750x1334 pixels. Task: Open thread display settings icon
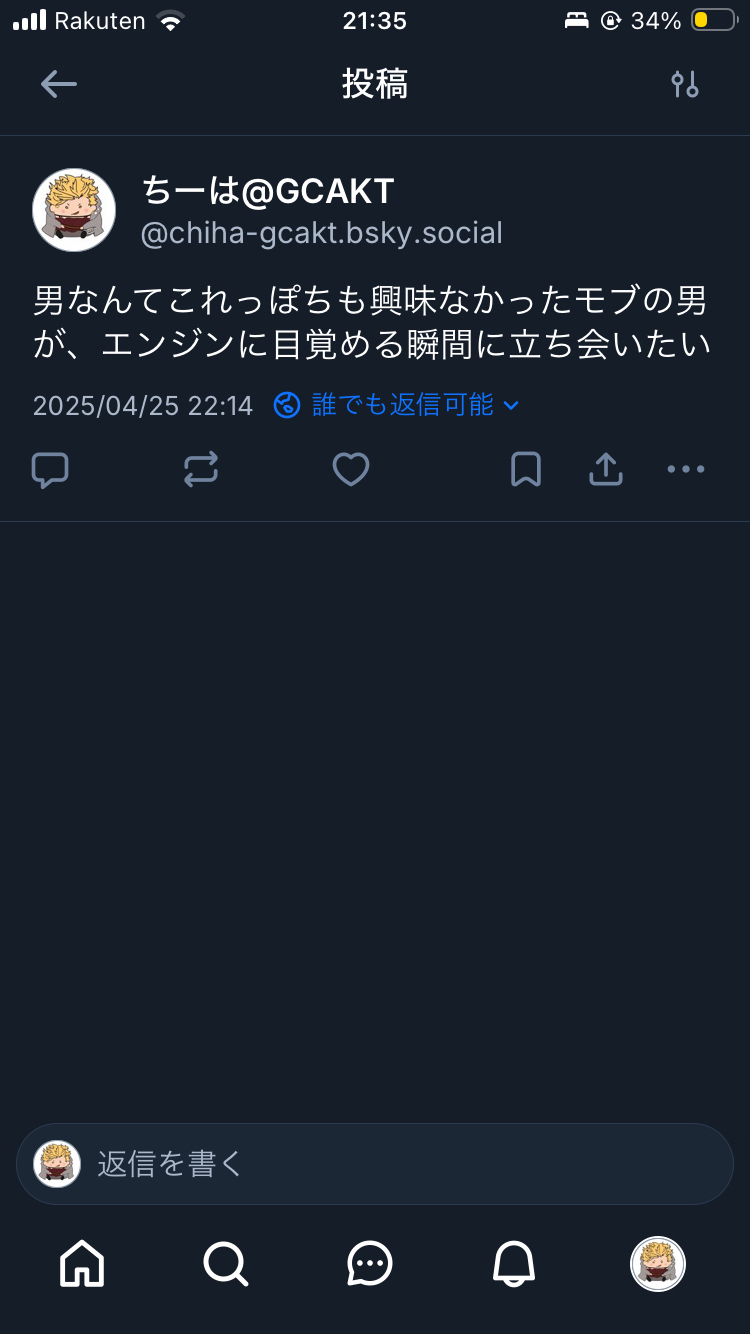point(685,85)
